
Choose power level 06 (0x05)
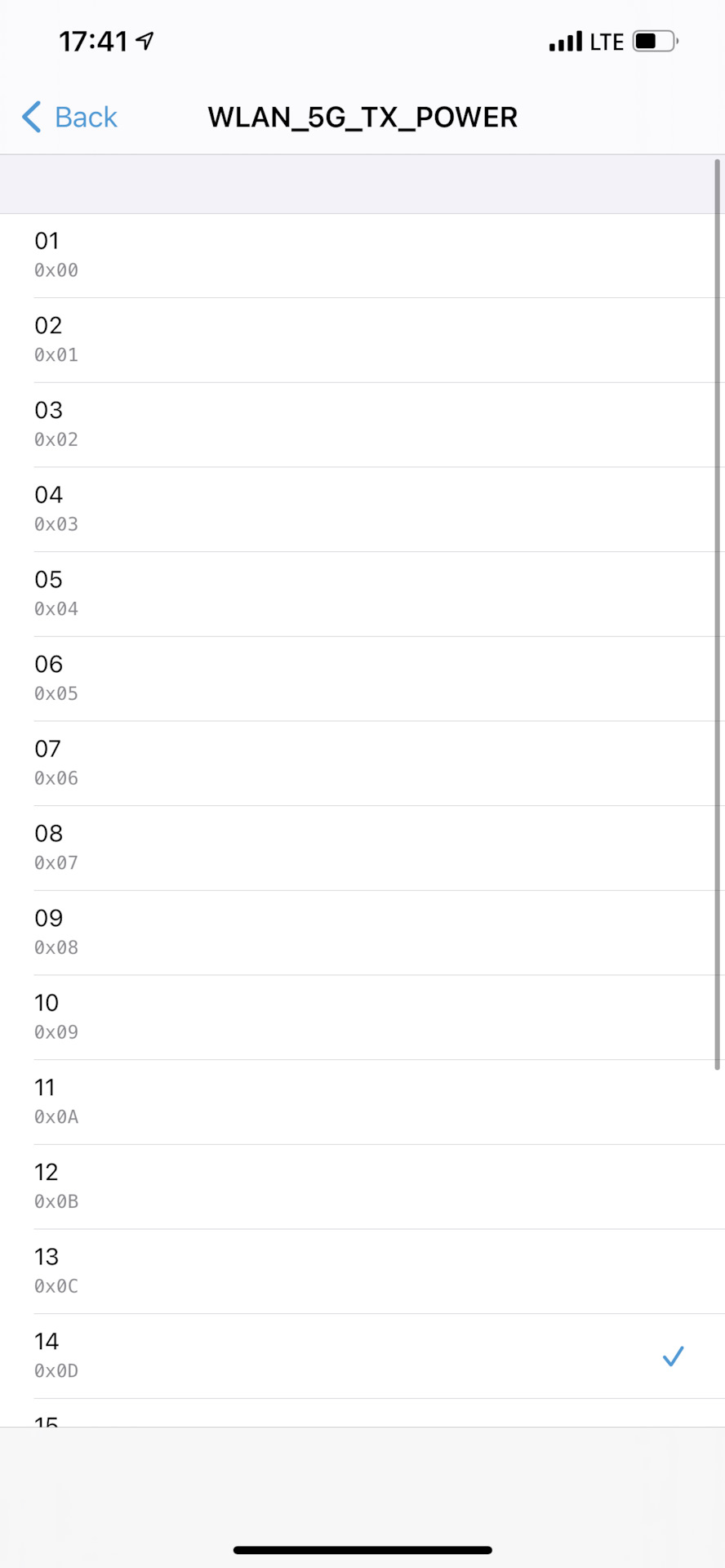(362, 679)
